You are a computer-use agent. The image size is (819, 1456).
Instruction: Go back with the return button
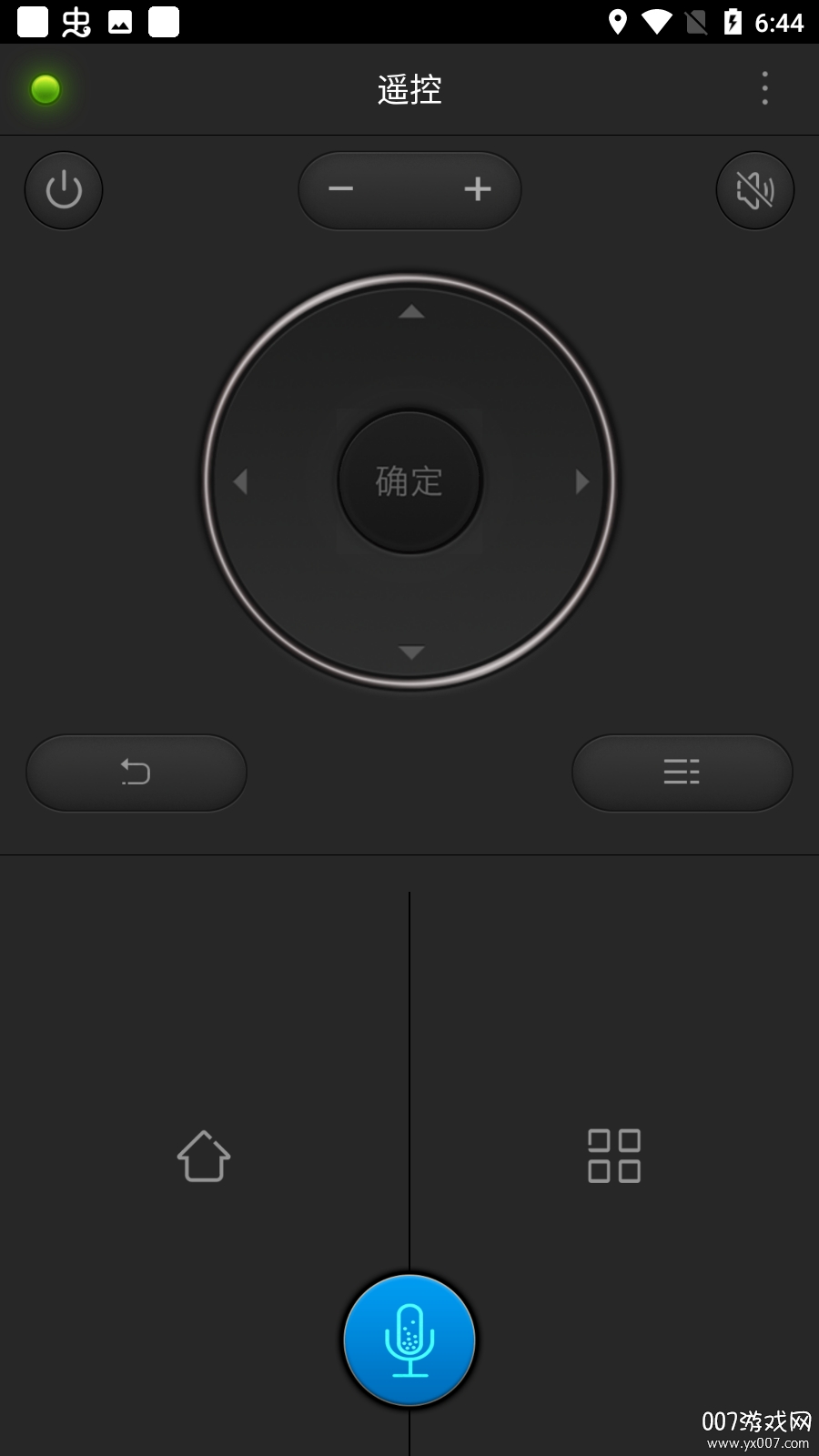(x=136, y=773)
